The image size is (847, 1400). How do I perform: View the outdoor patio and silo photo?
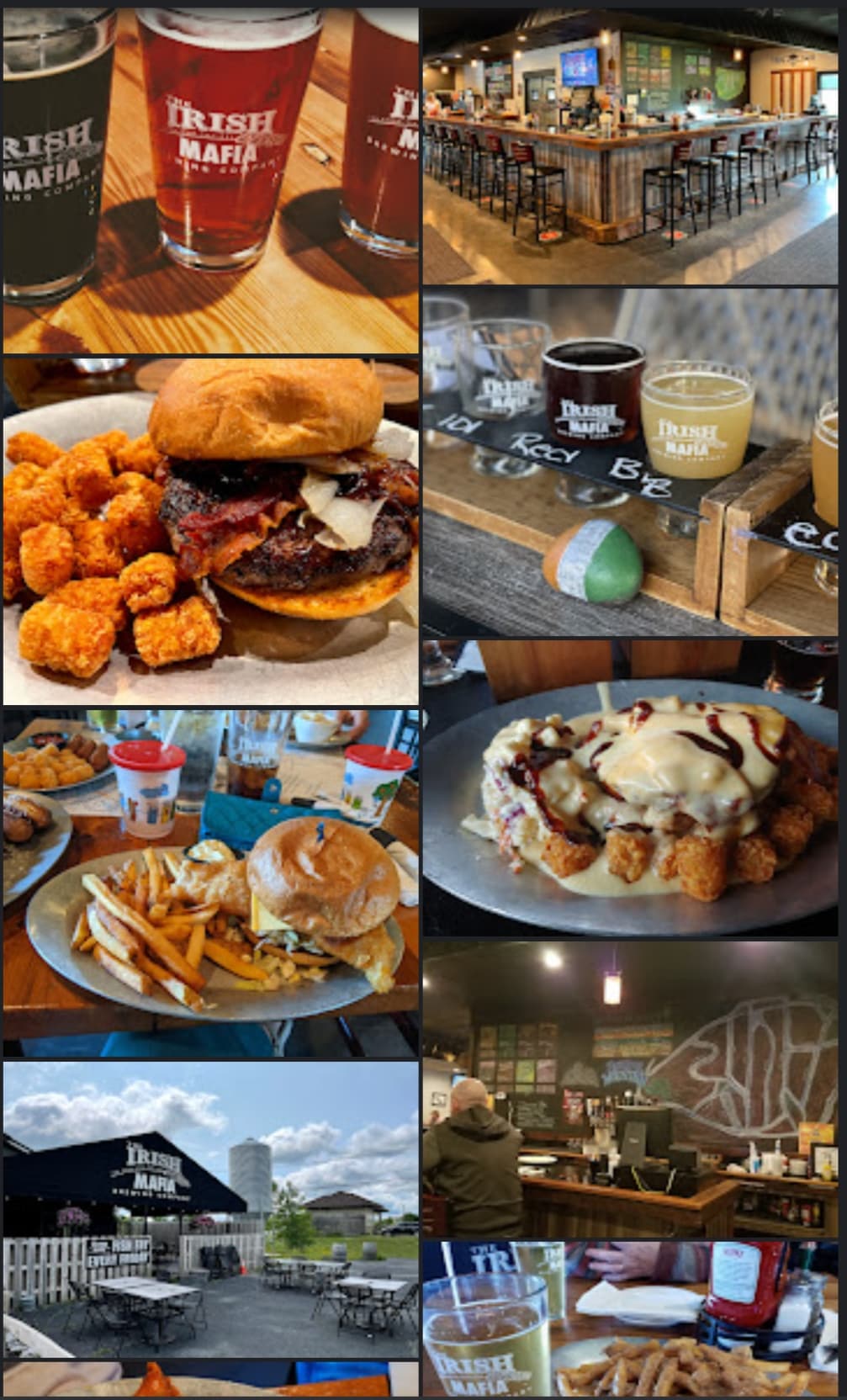tap(210, 1208)
